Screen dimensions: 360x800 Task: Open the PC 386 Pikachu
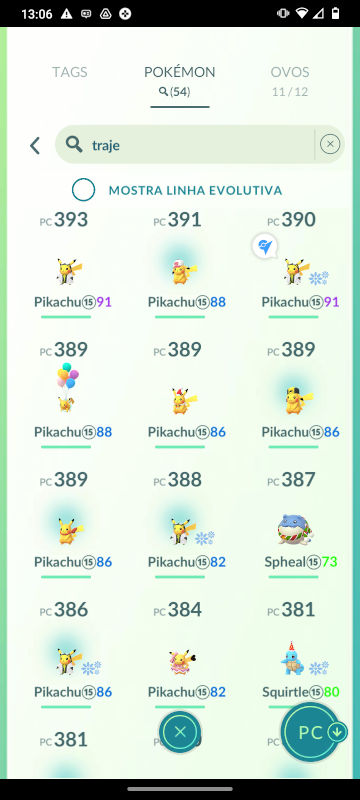pyautogui.click(x=66, y=654)
